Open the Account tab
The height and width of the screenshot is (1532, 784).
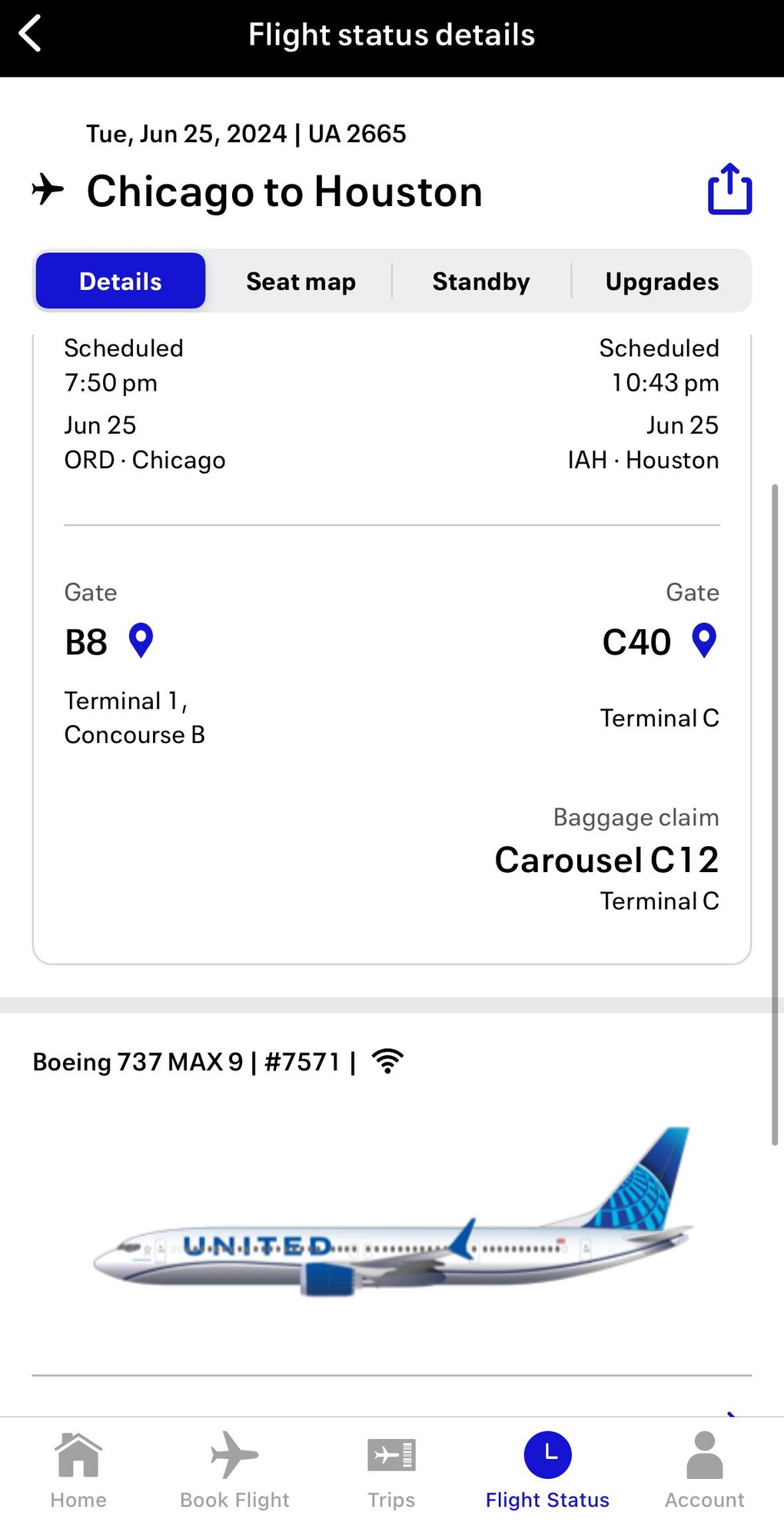click(704, 1469)
